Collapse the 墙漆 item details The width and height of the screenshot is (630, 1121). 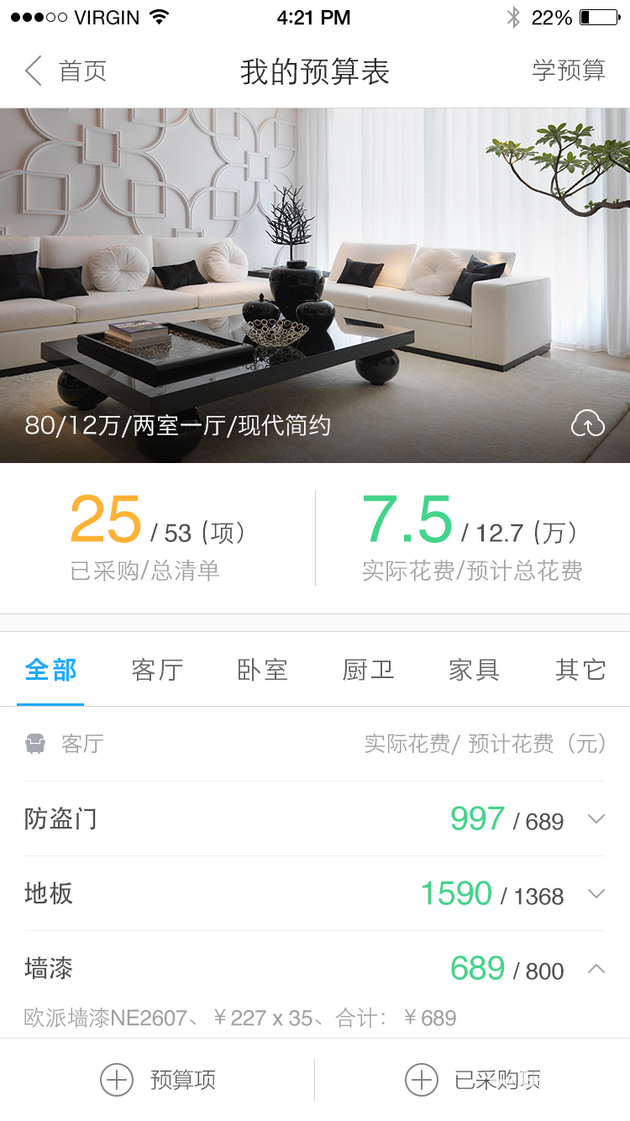(596, 968)
